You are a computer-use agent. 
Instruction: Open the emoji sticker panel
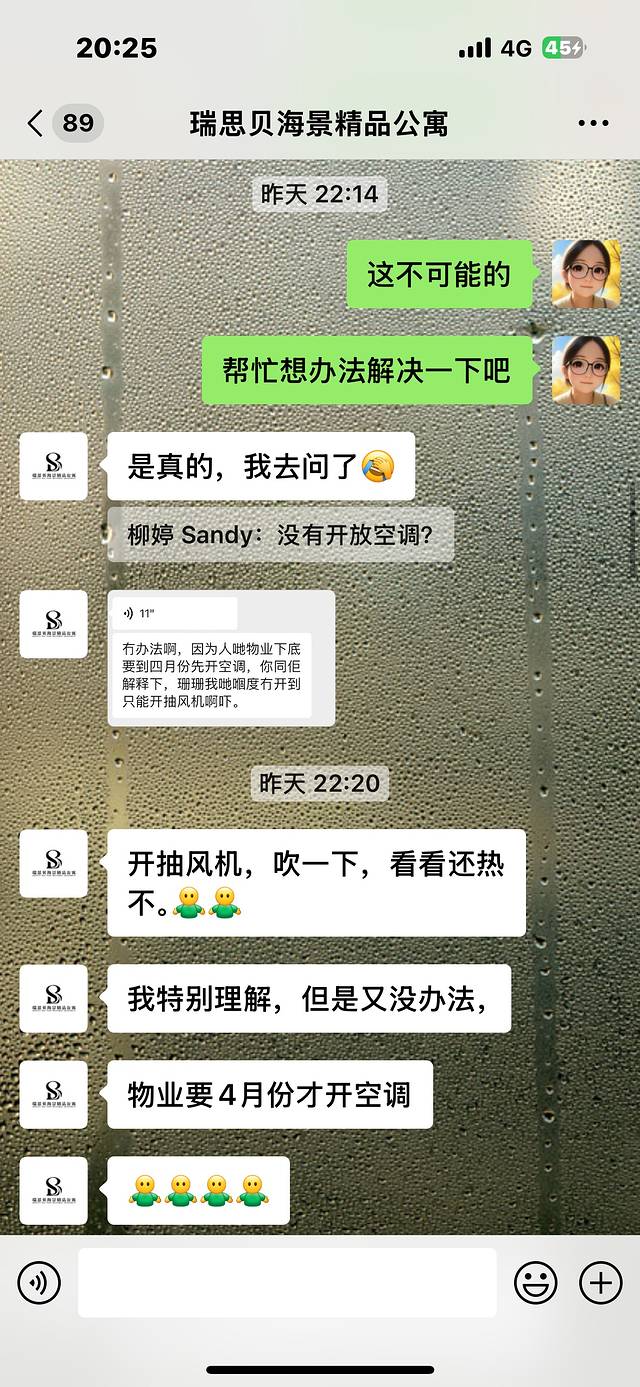coord(535,1282)
